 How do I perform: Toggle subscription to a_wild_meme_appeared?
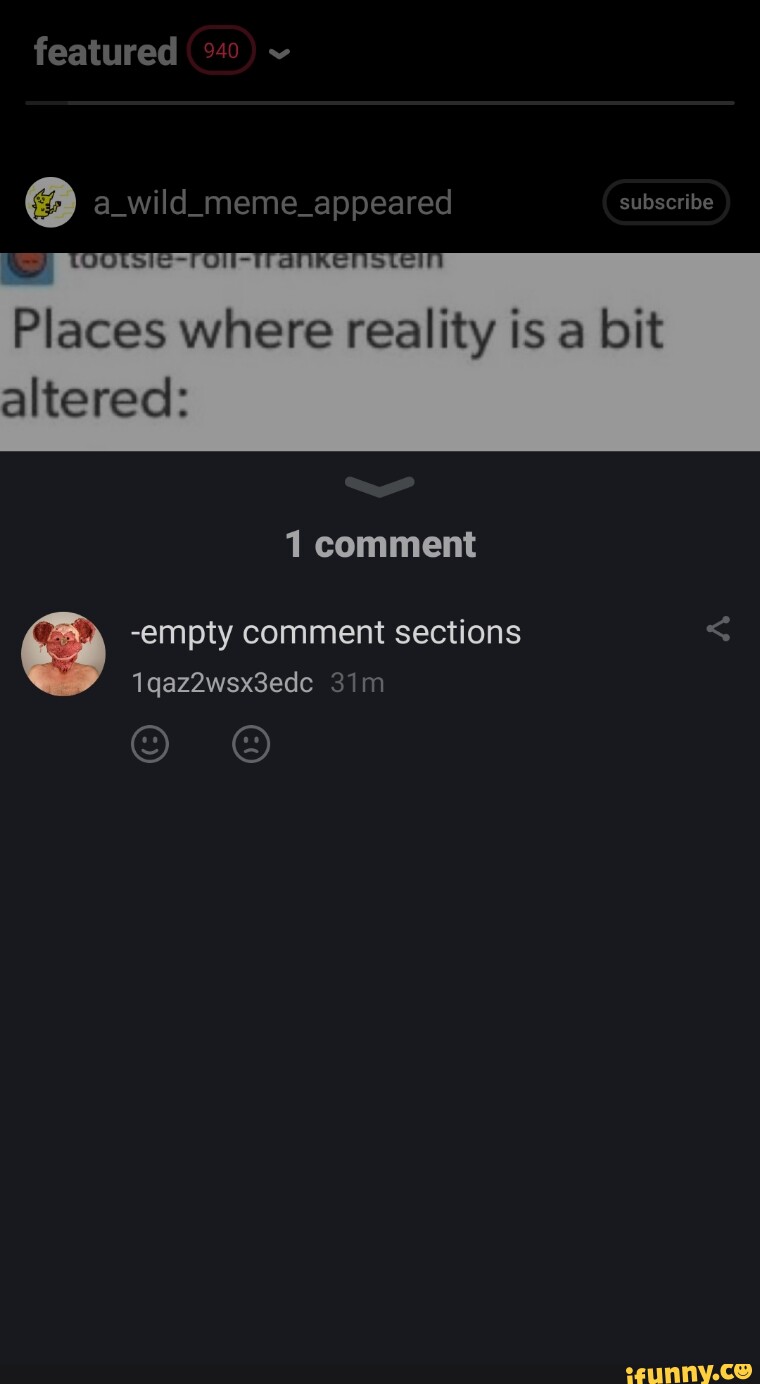tap(666, 202)
